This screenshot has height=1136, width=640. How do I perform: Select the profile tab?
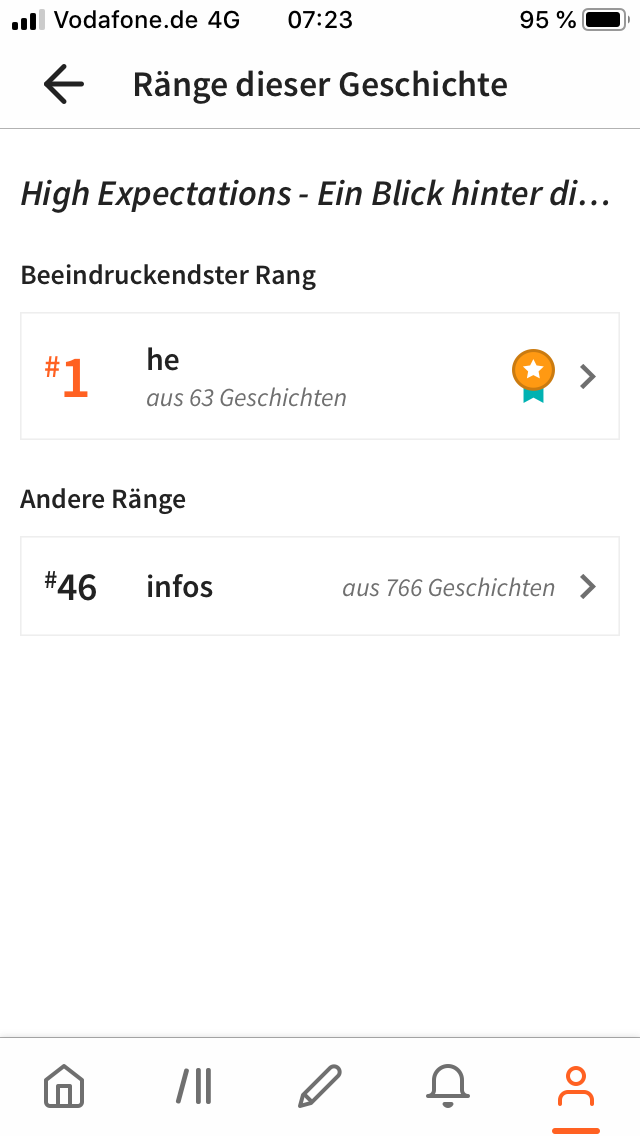point(575,1086)
